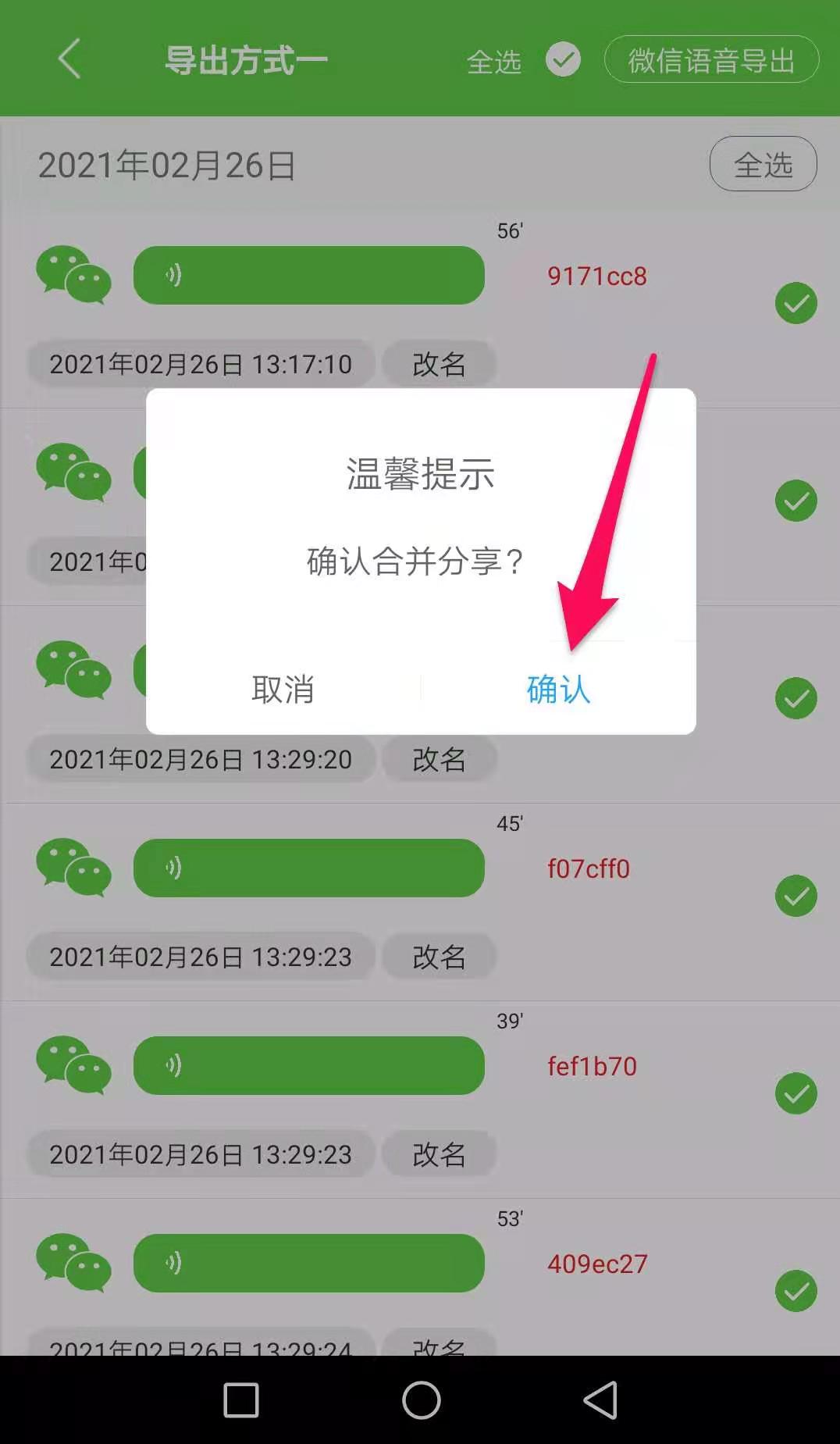This screenshot has height=1444, width=840.
Task: Go to the system home screen
Action: pos(421,1400)
